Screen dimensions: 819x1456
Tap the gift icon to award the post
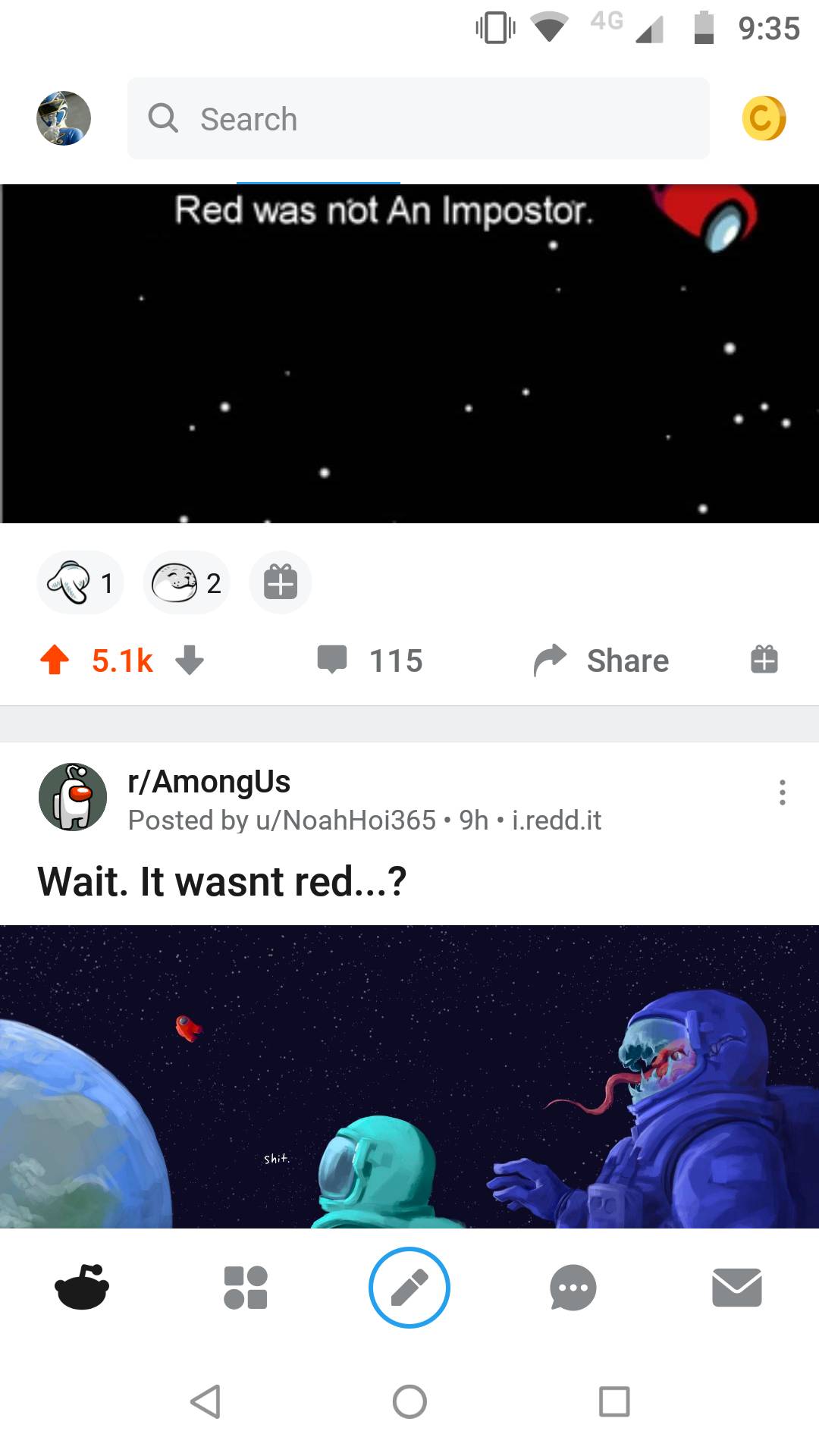[x=764, y=661]
